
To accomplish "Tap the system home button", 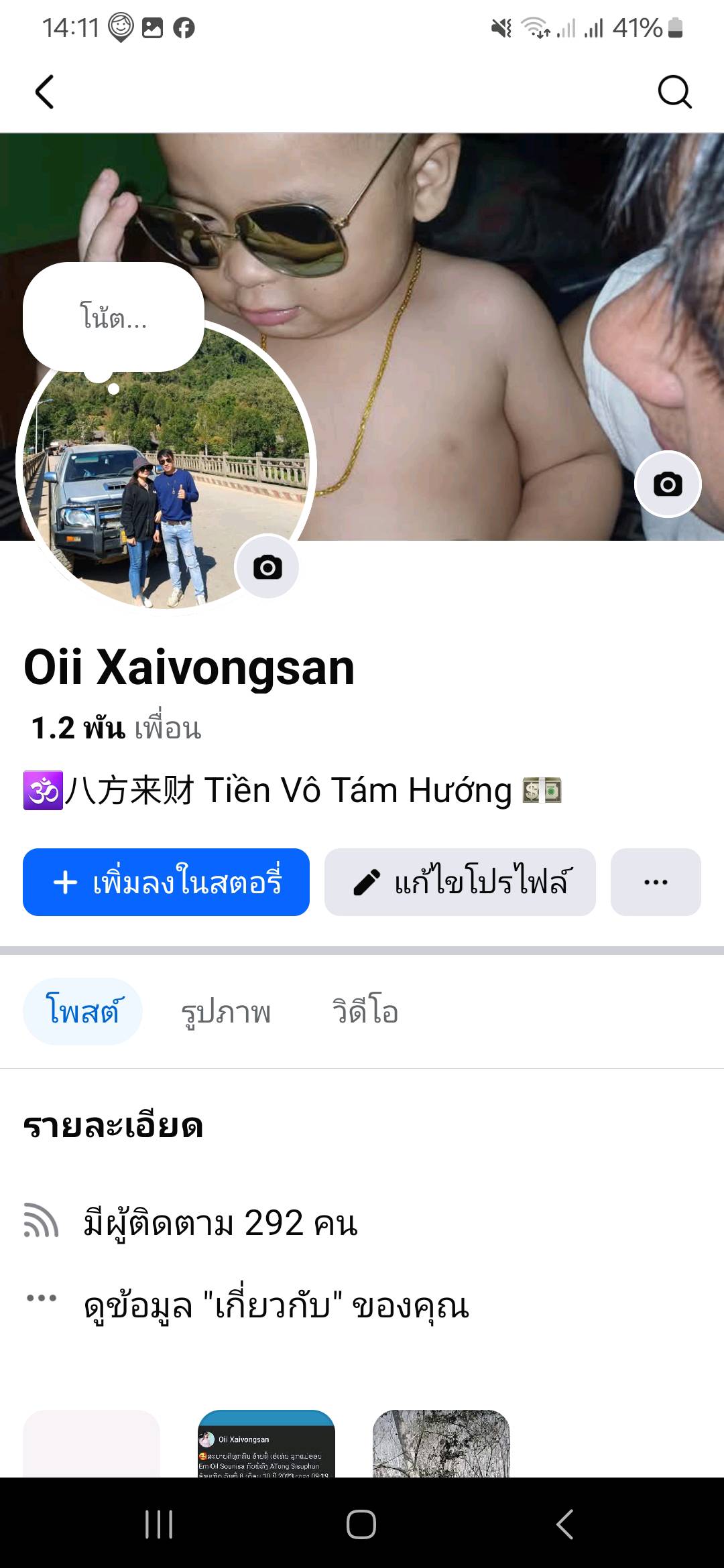I will [361, 1524].
